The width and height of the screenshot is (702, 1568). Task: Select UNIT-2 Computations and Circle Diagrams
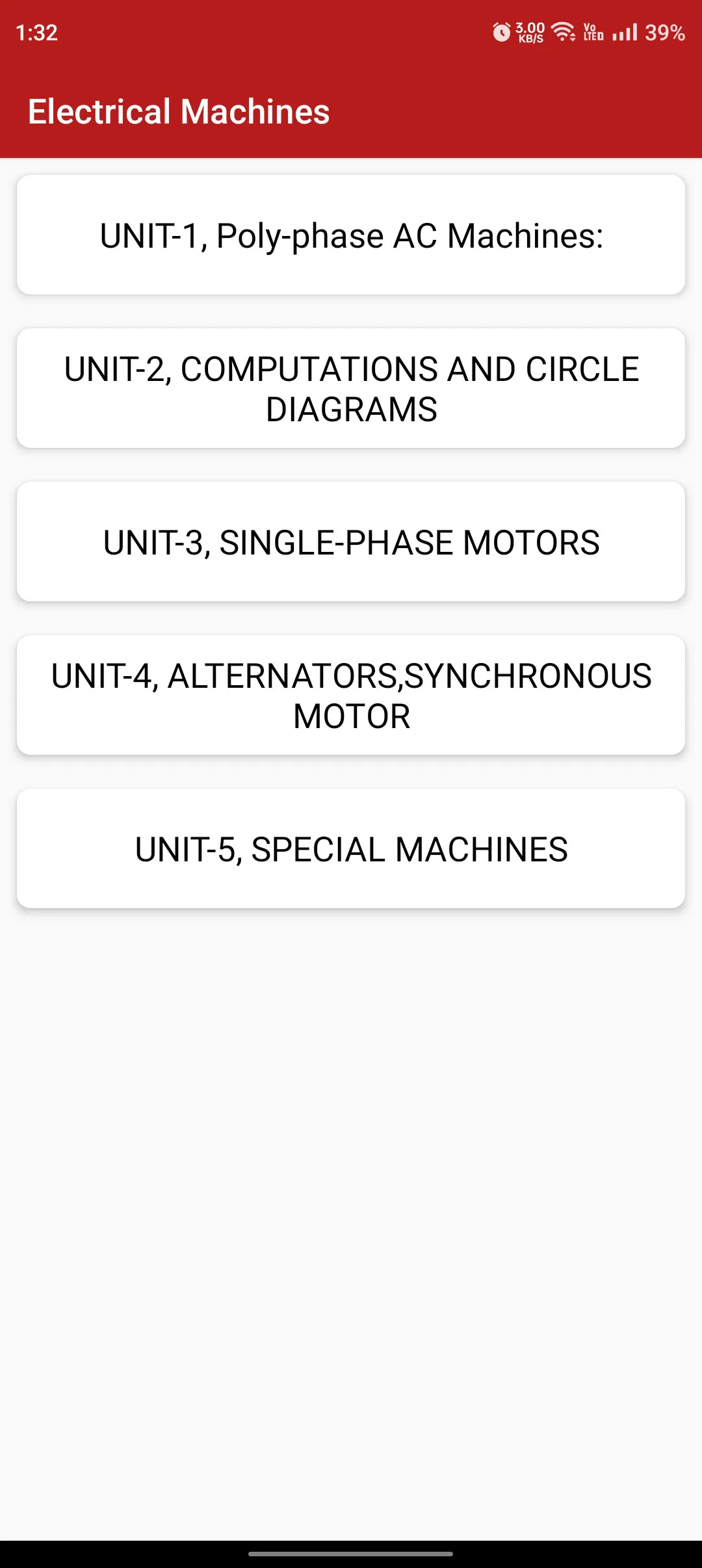click(x=351, y=388)
